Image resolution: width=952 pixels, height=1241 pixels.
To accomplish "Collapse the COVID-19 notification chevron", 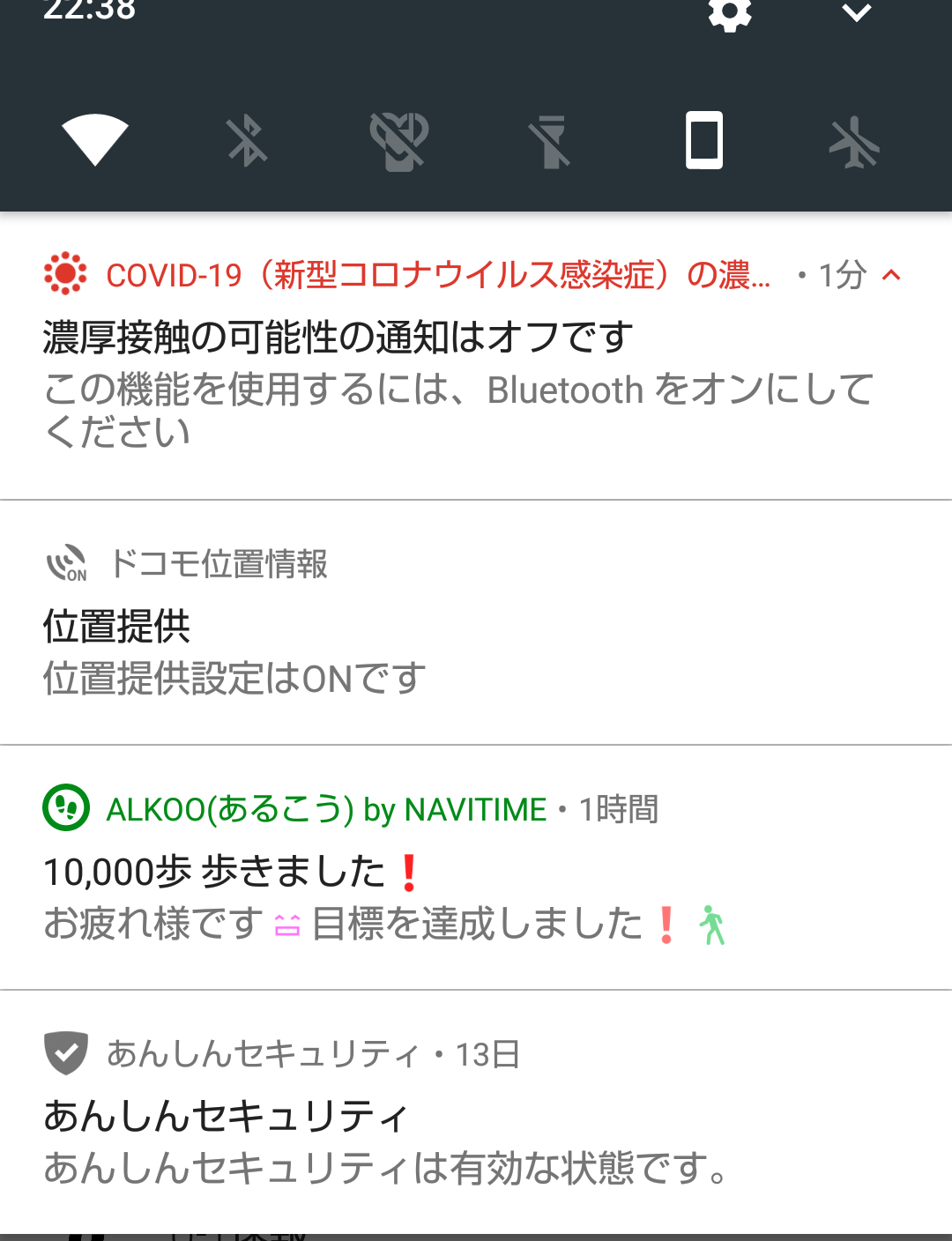I will click(892, 275).
